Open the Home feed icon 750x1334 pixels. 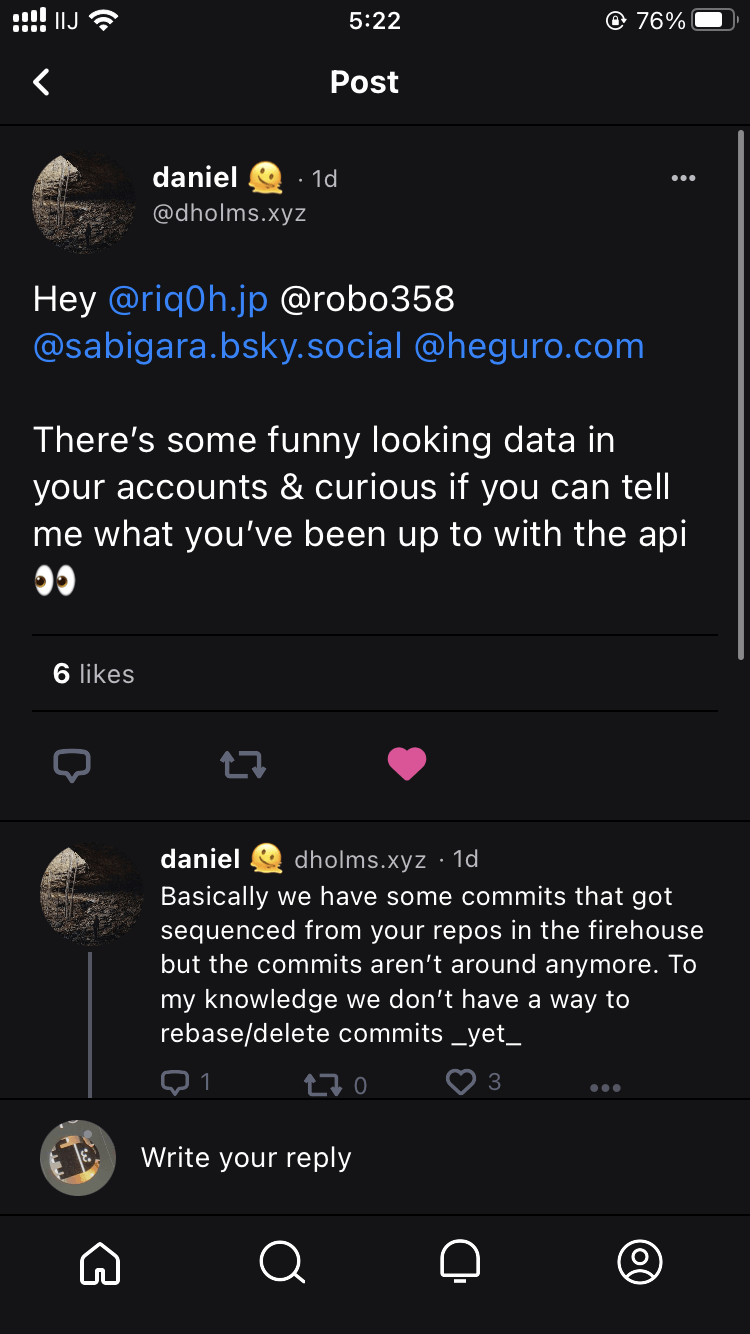tap(99, 1262)
